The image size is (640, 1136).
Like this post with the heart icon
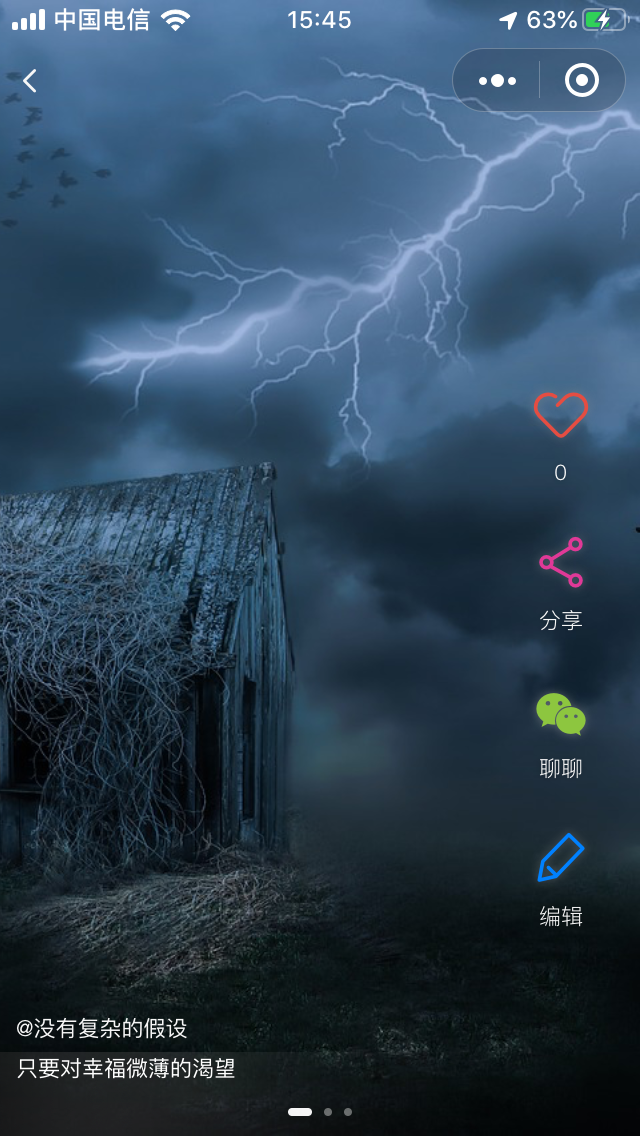coord(560,415)
